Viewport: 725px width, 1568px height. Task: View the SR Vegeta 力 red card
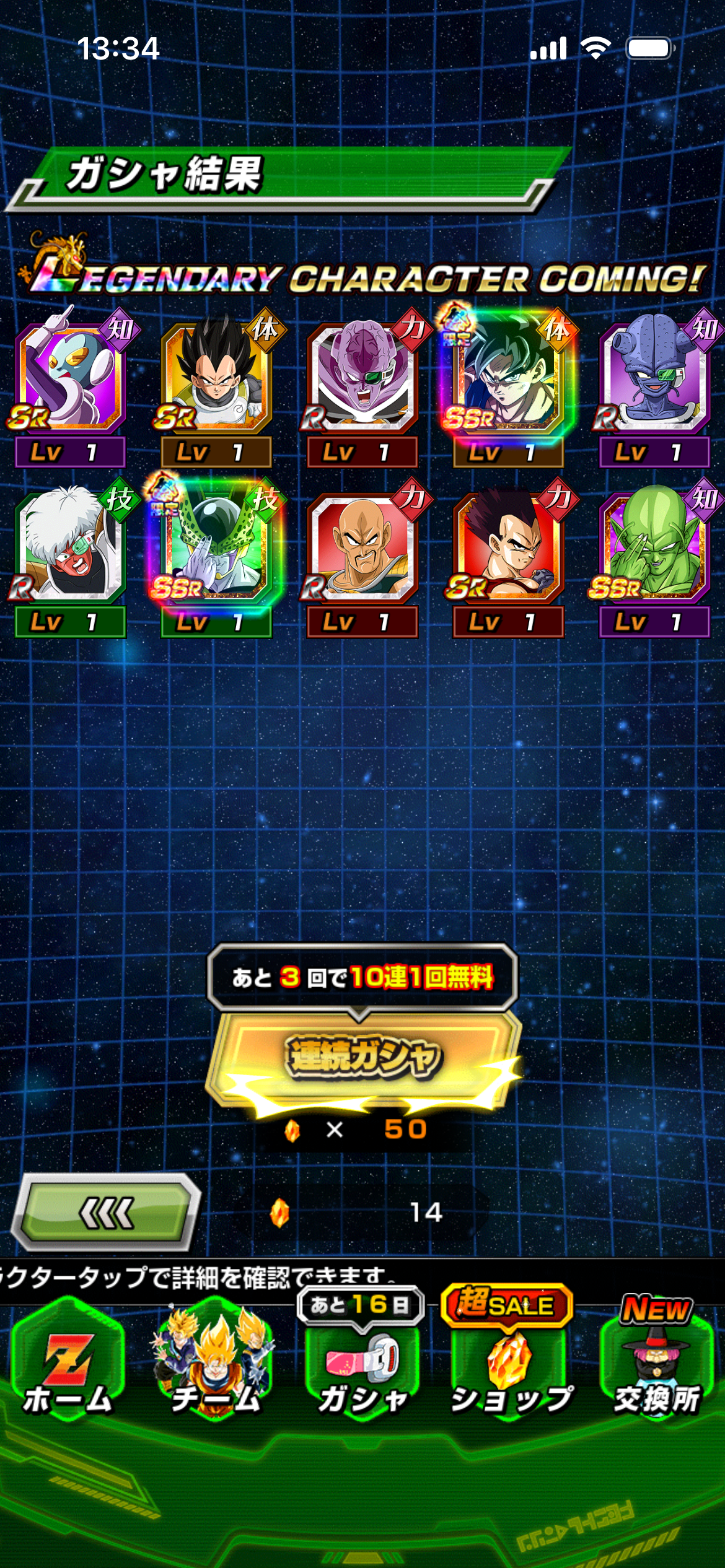coord(508,557)
